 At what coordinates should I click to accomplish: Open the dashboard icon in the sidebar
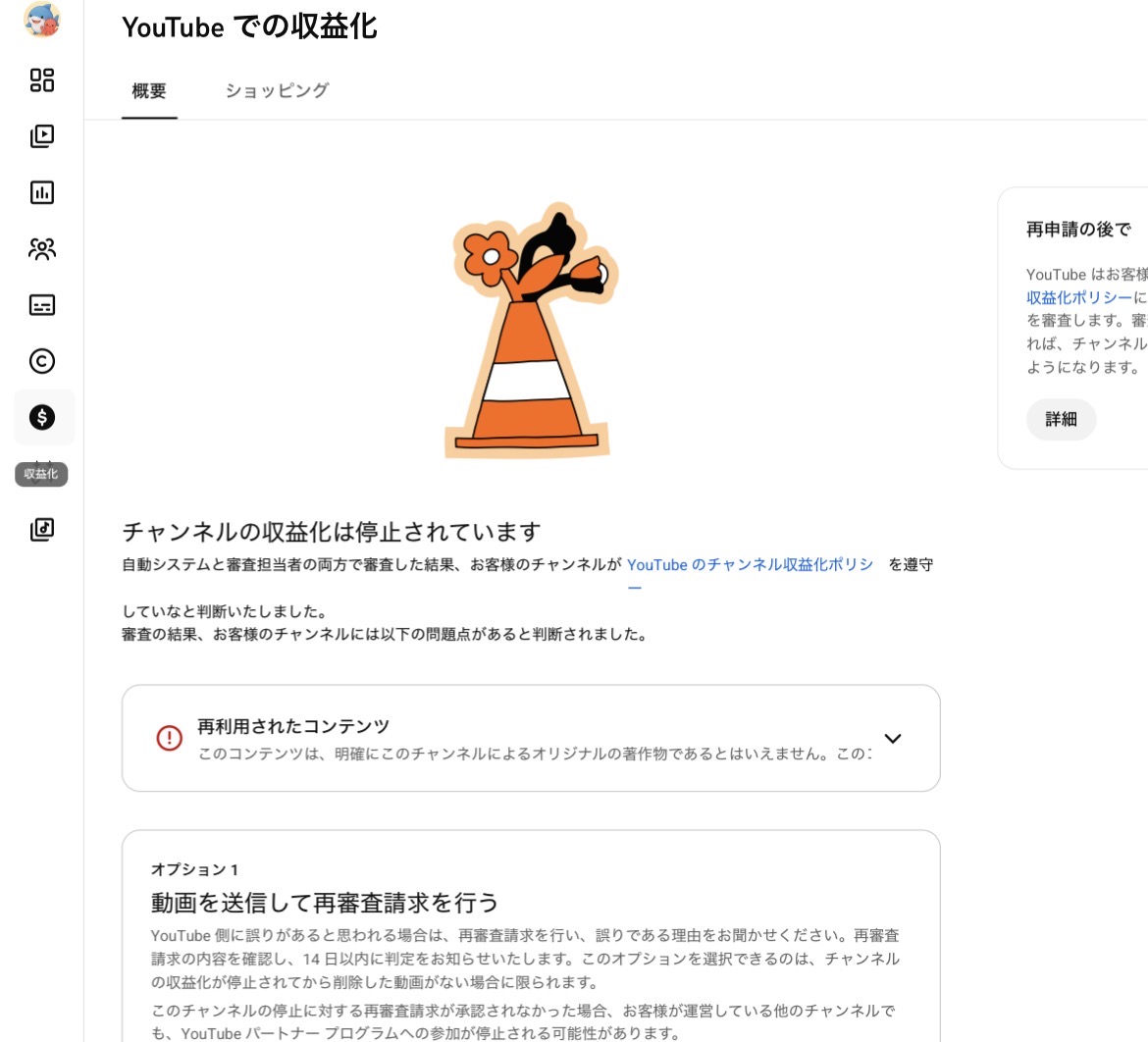tap(42, 79)
